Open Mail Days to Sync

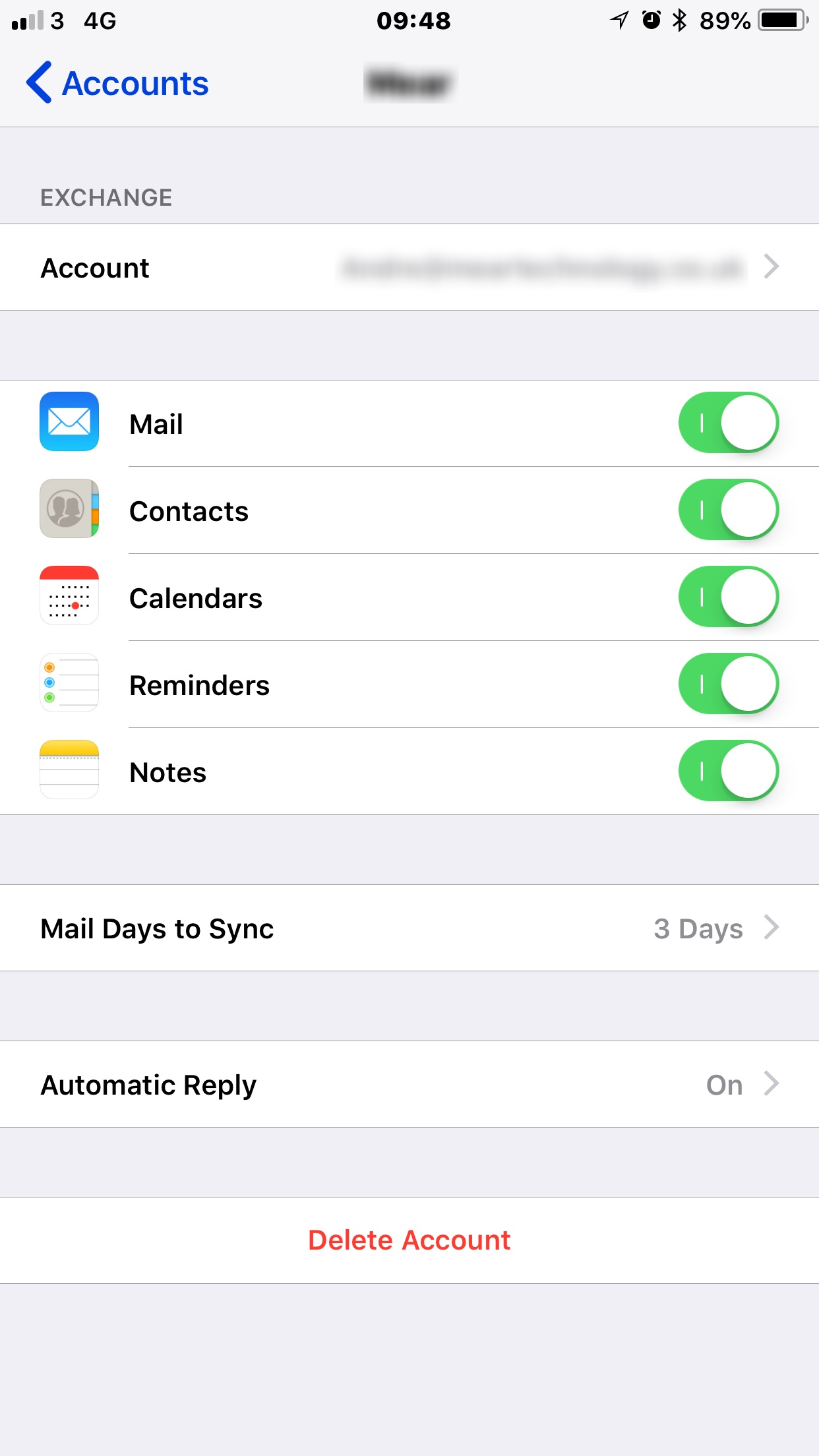pyautogui.click(x=409, y=928)
